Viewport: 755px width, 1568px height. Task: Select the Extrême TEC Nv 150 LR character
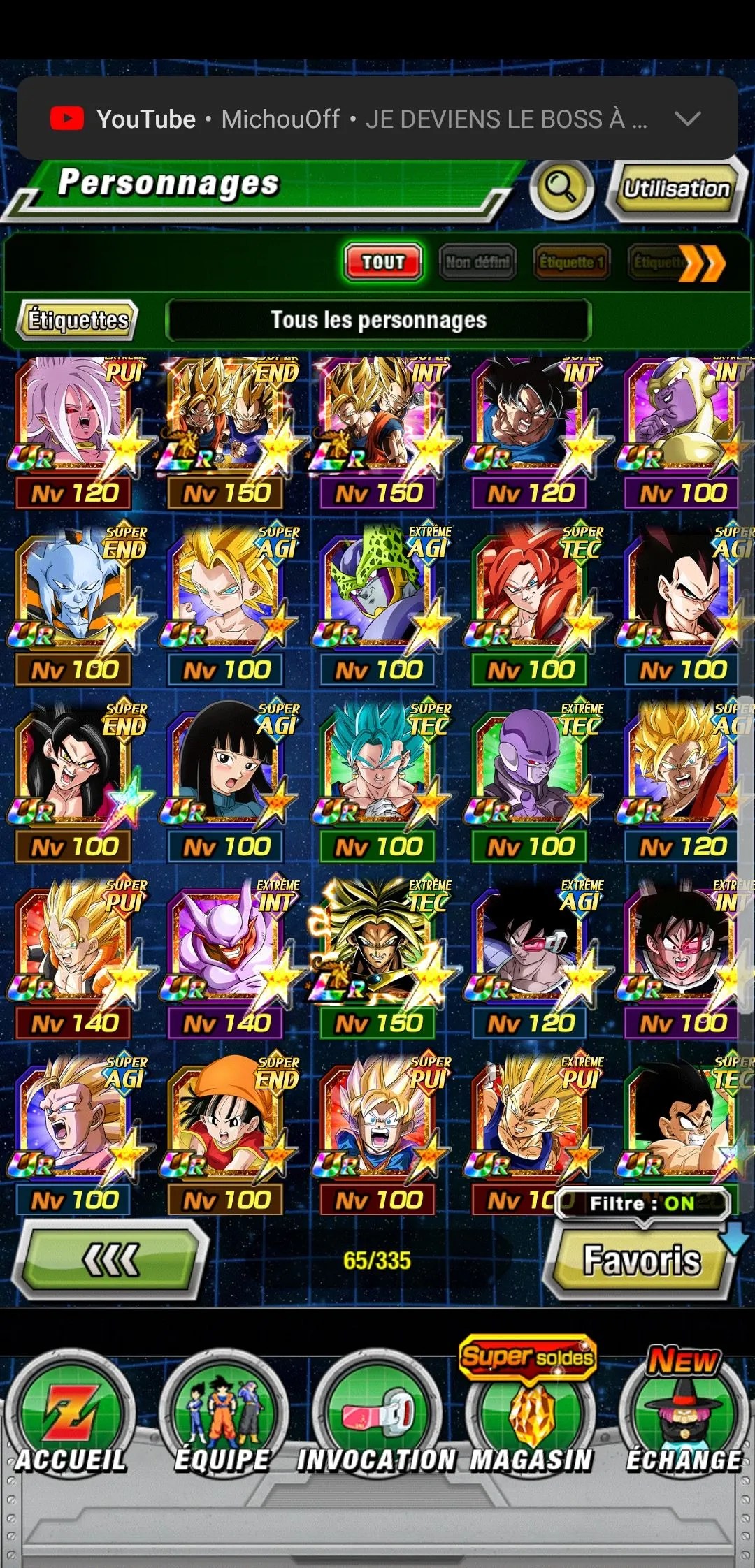[378, 957]
